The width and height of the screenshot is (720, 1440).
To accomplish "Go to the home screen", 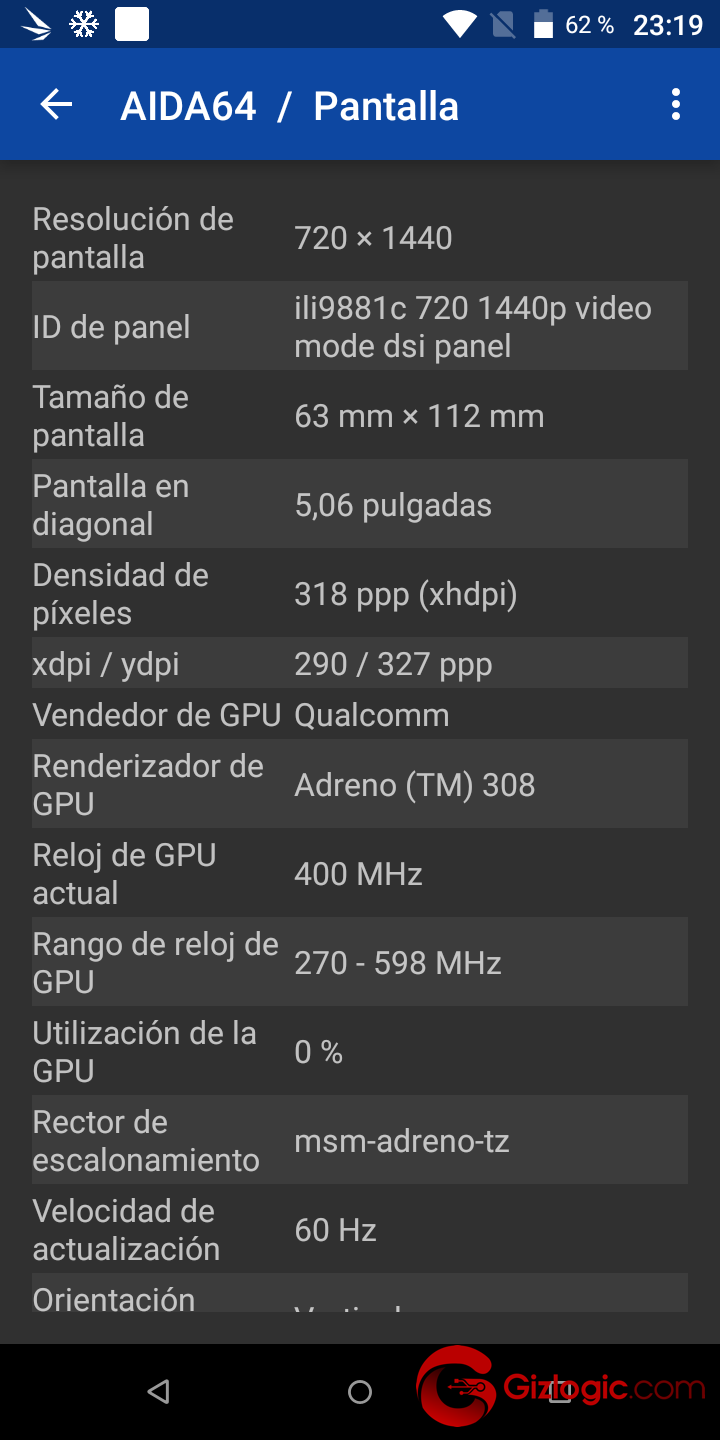I will click(360, 1391).
